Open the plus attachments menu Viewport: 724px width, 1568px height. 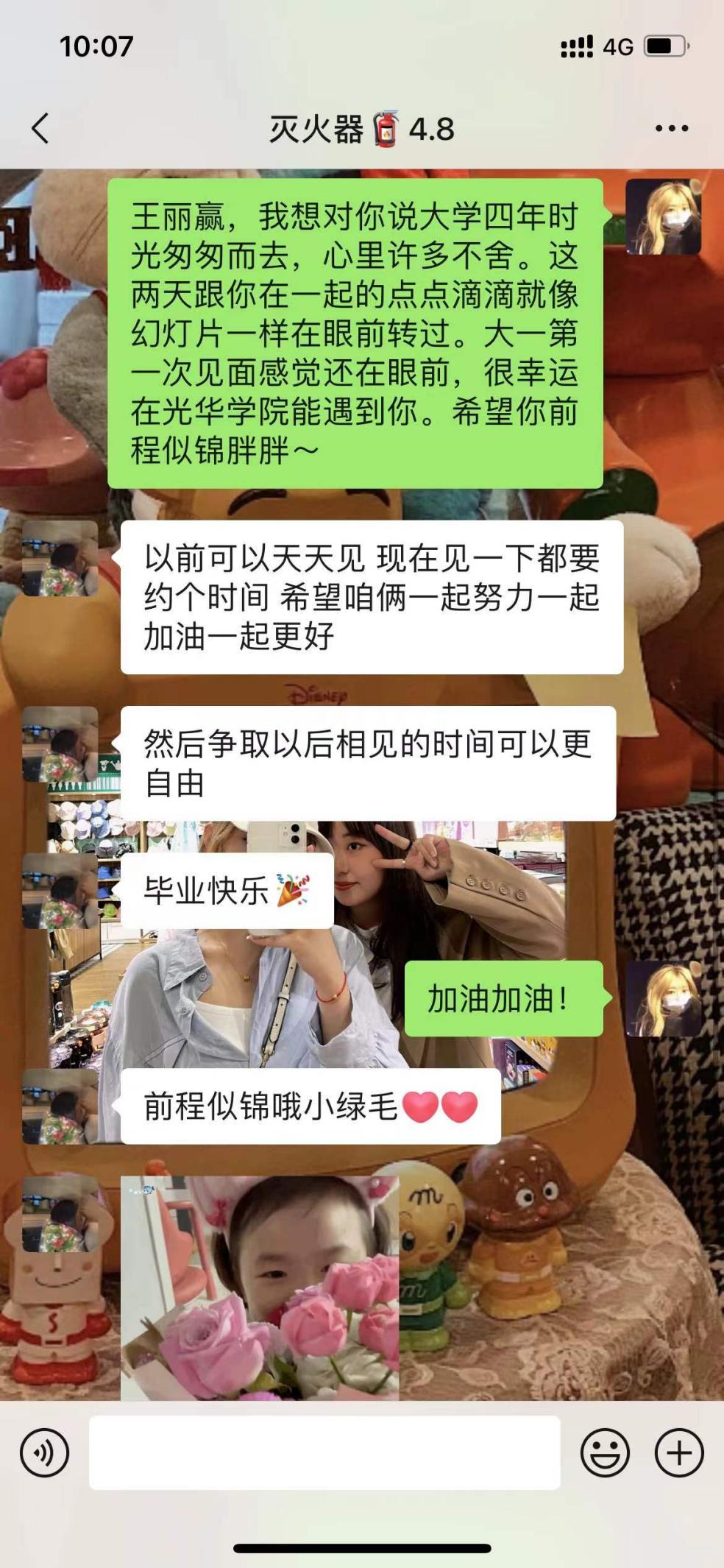pyautogui.click(x=678, y=1452)
